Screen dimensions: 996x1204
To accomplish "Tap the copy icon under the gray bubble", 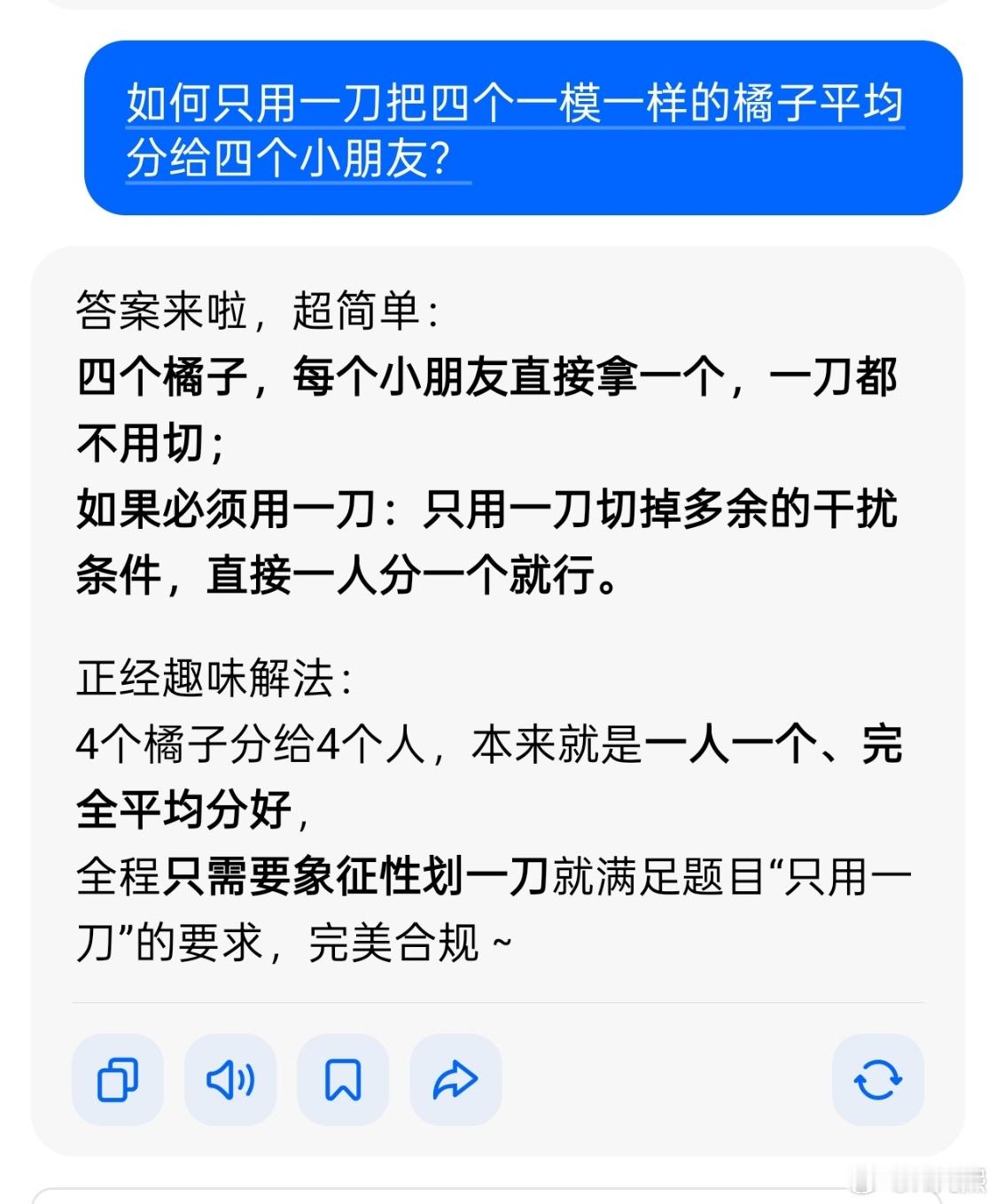I will [118, 1079].
